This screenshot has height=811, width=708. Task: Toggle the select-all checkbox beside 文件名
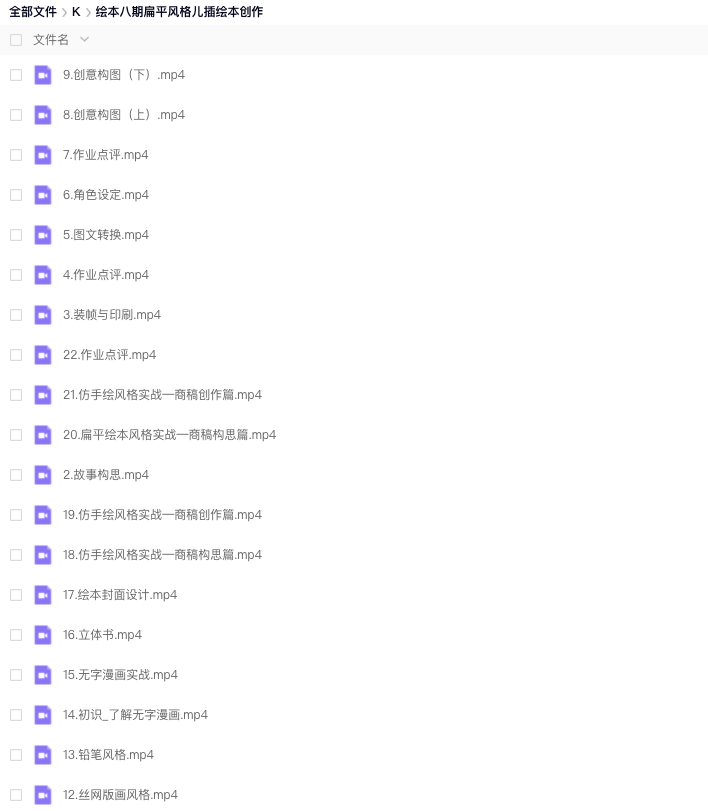coord(16,40)
